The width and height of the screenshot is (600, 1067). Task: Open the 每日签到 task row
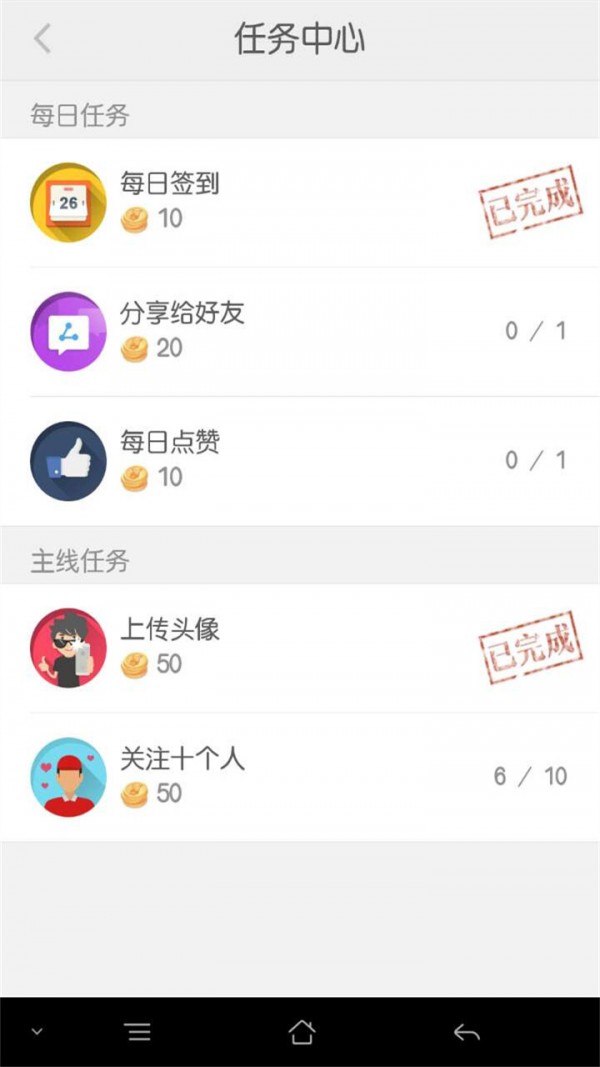(x=300, y=202)
